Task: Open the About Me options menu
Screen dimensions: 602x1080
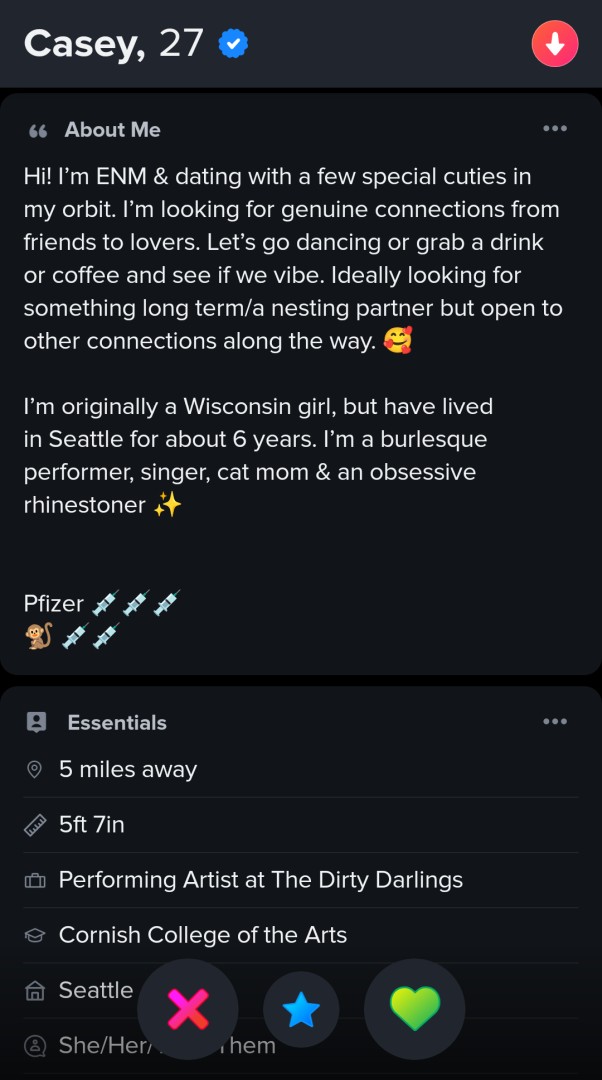Action: point(555,129)
